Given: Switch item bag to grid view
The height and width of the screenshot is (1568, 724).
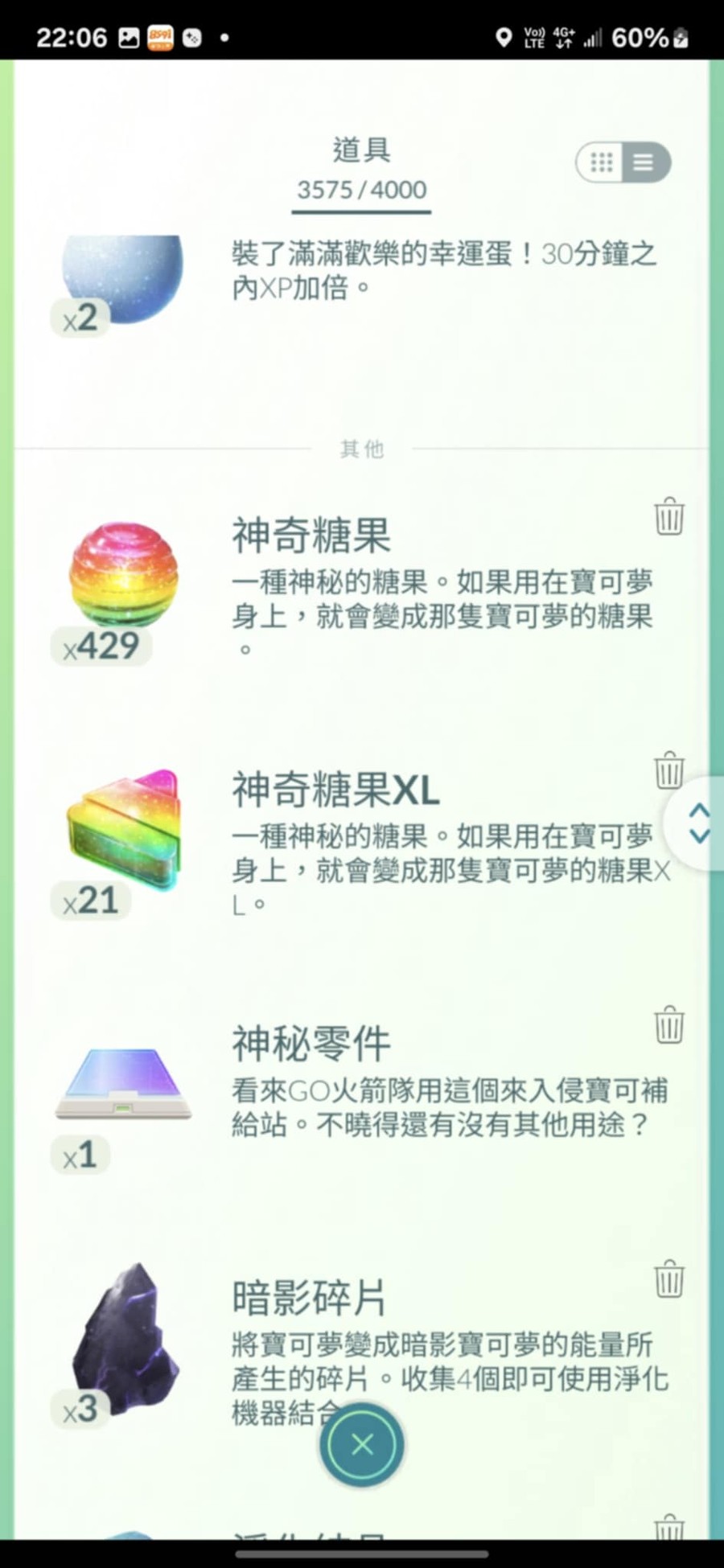Looking at the screenshot, I should [601, 162].
